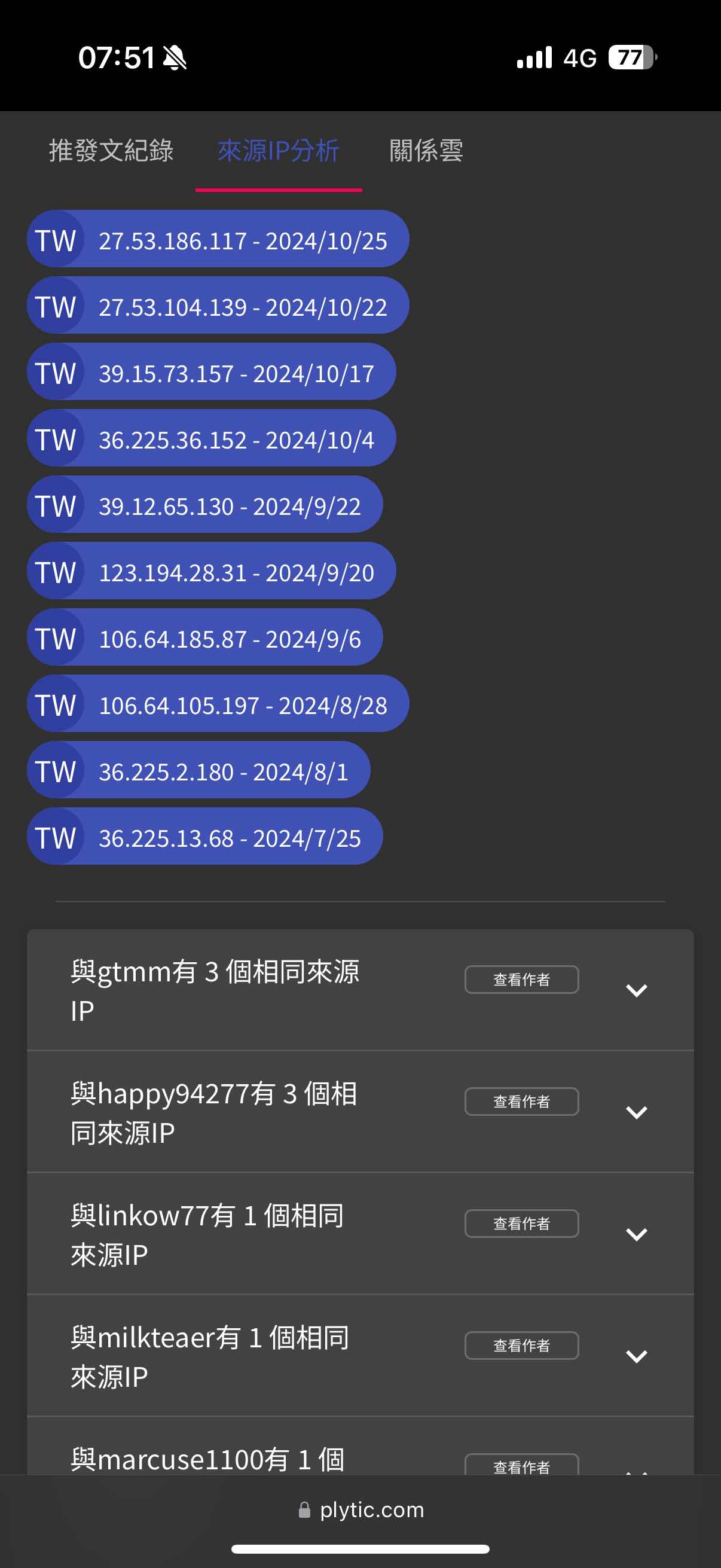
Task: Select the IP chip 123.194.28.31
Action: pyautogui.click(x=211, y=571)
